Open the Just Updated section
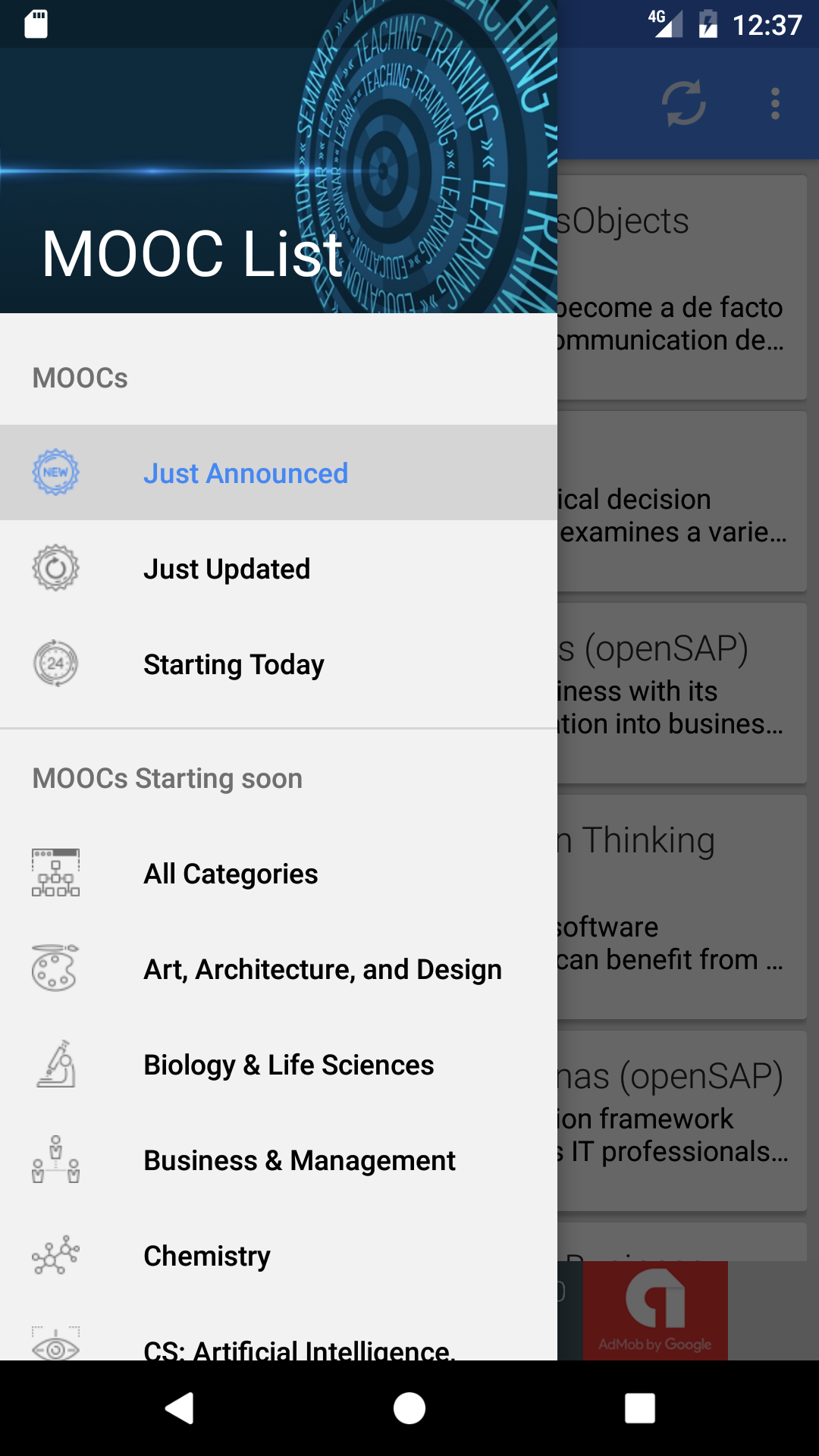The height and width of the screenshot is (1456, 819). coord(227,568)
